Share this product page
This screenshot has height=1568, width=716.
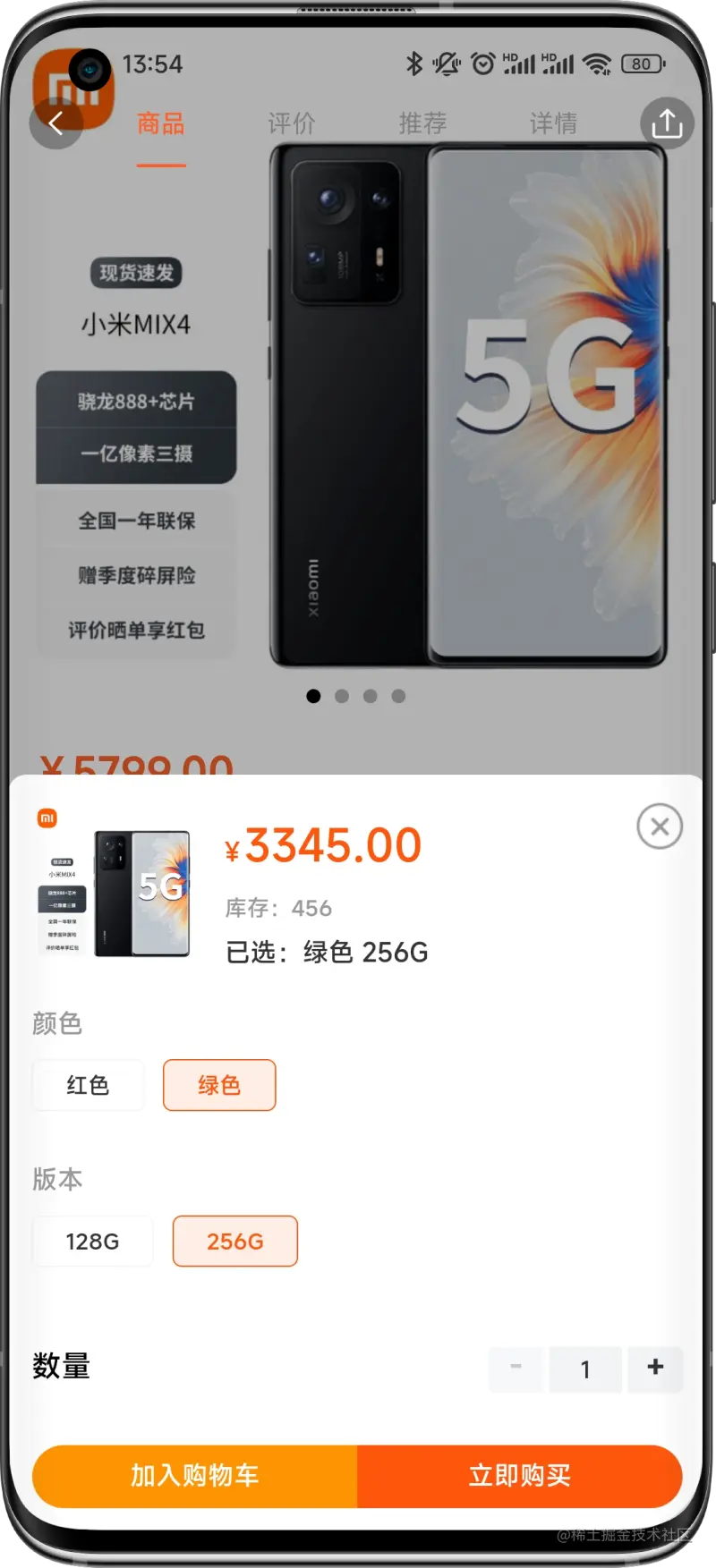pos(667,123)
